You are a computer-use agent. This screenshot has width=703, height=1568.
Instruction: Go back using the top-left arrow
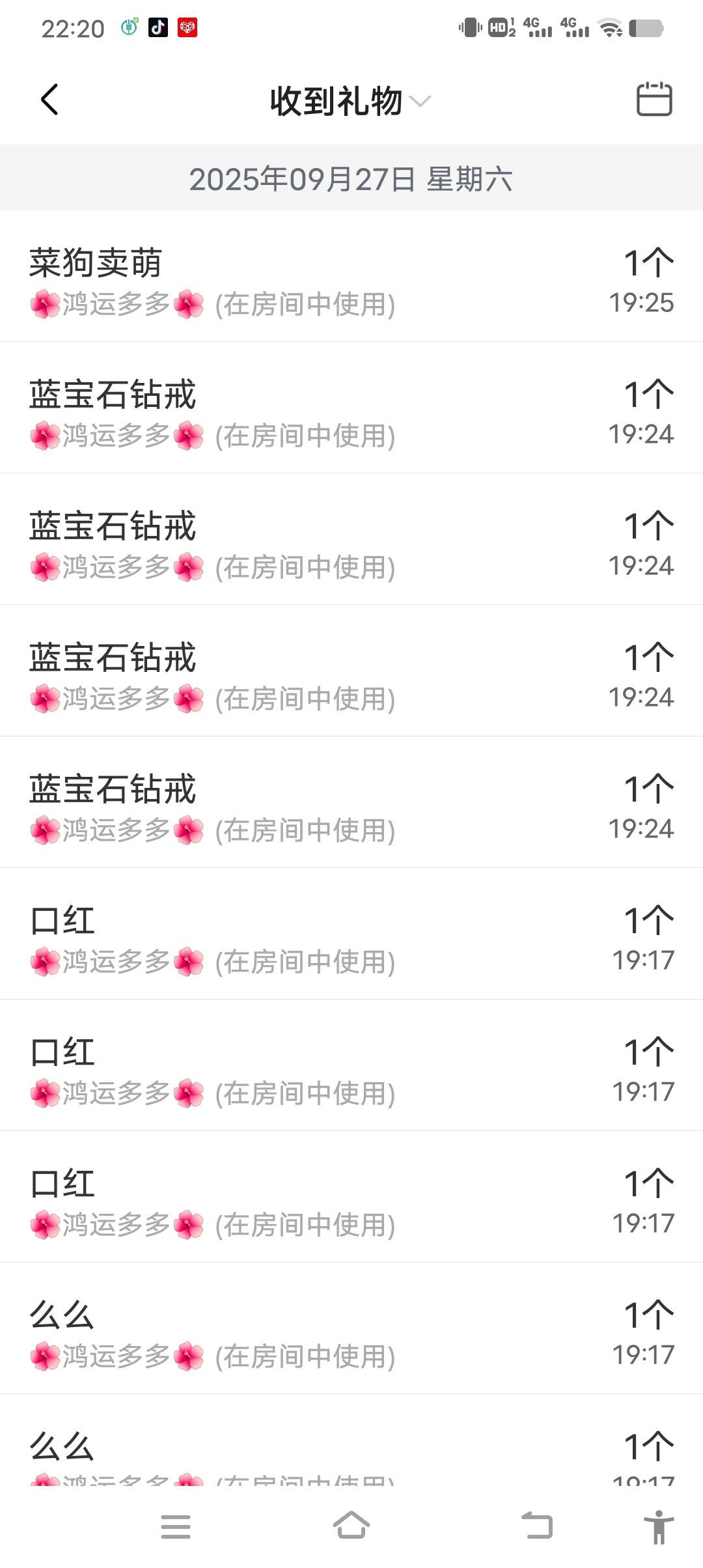[49, 100]
